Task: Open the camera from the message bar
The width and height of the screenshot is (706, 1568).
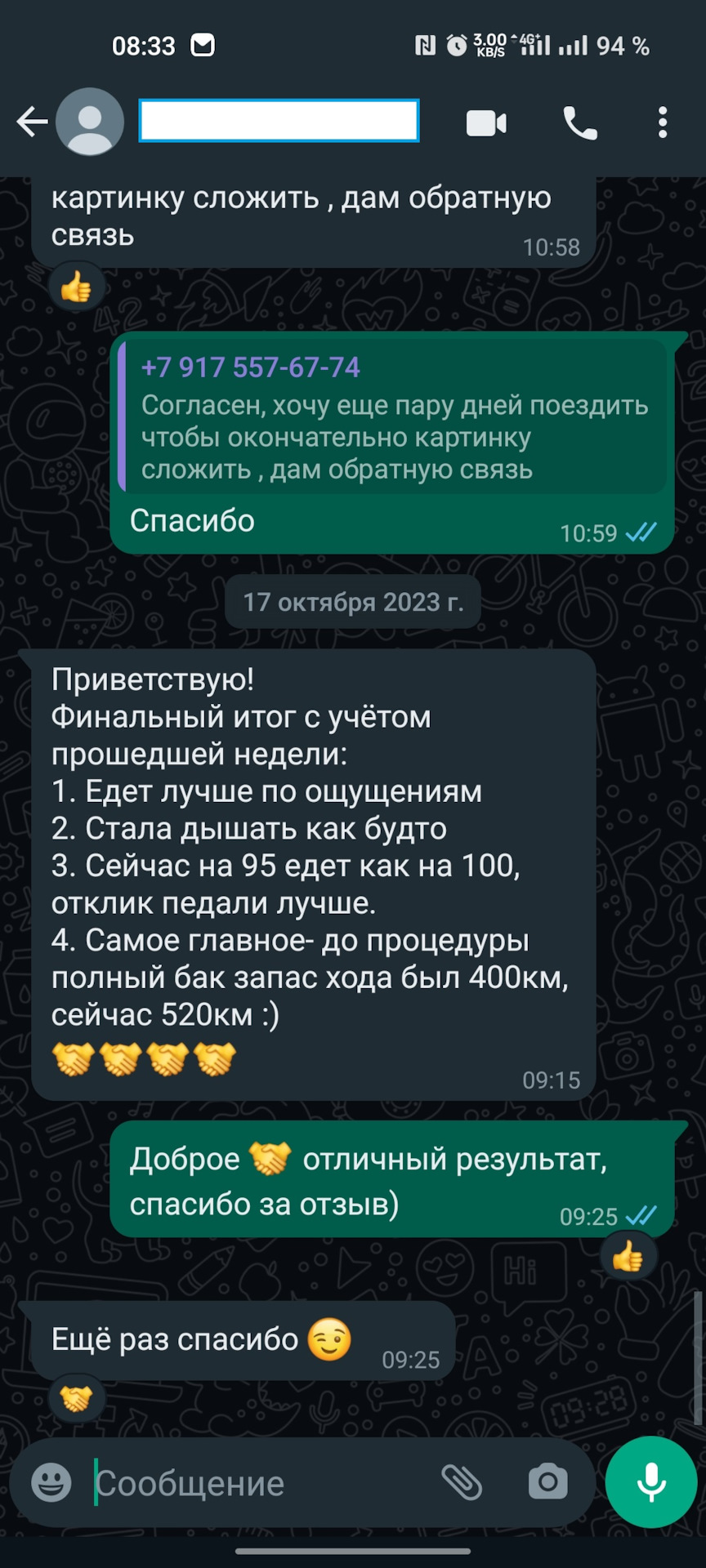Action: (x=549, y=1482)
